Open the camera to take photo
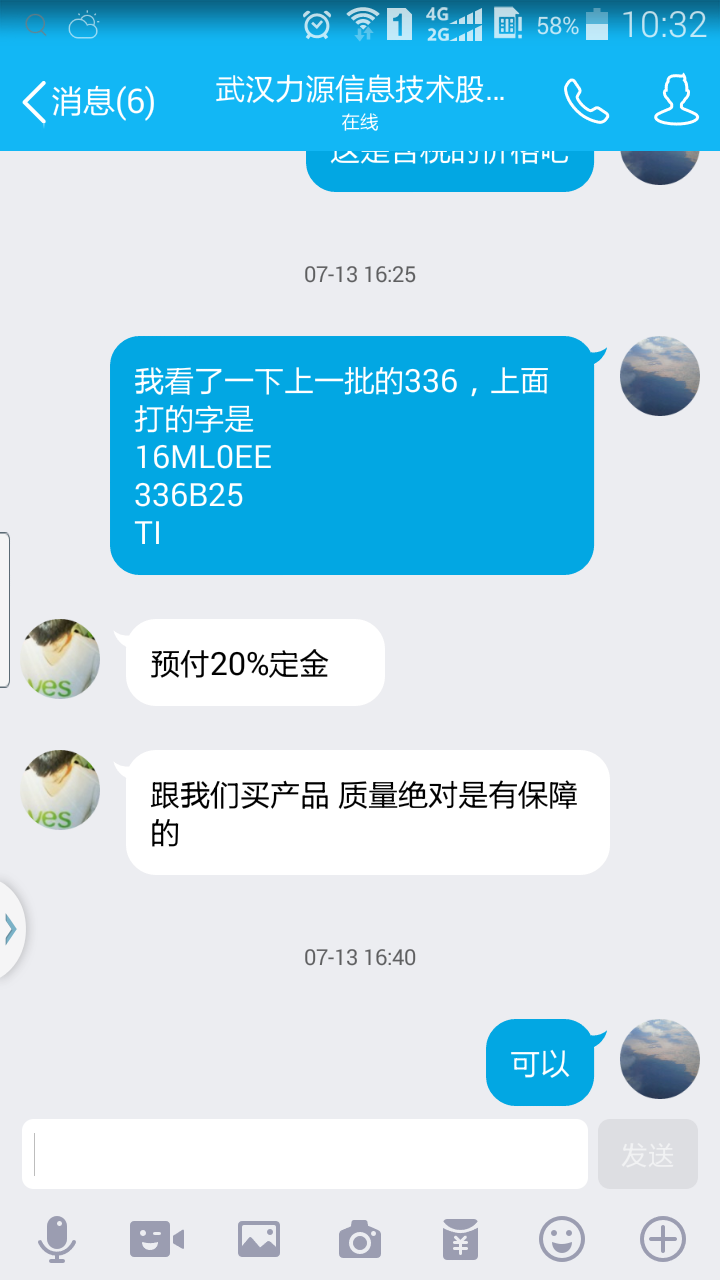 pos(360,1240)
